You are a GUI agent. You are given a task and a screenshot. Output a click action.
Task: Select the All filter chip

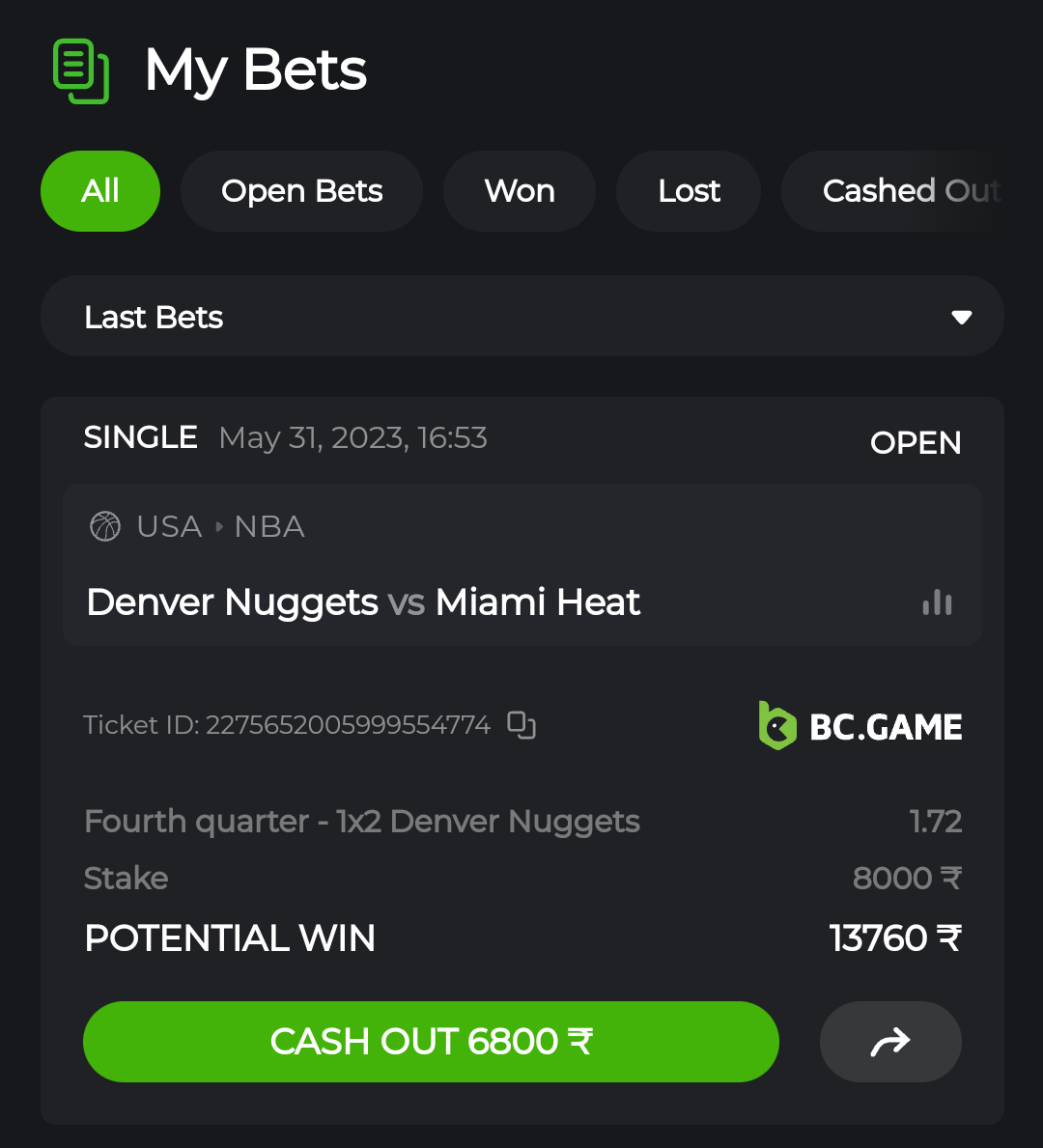[100, 191]
